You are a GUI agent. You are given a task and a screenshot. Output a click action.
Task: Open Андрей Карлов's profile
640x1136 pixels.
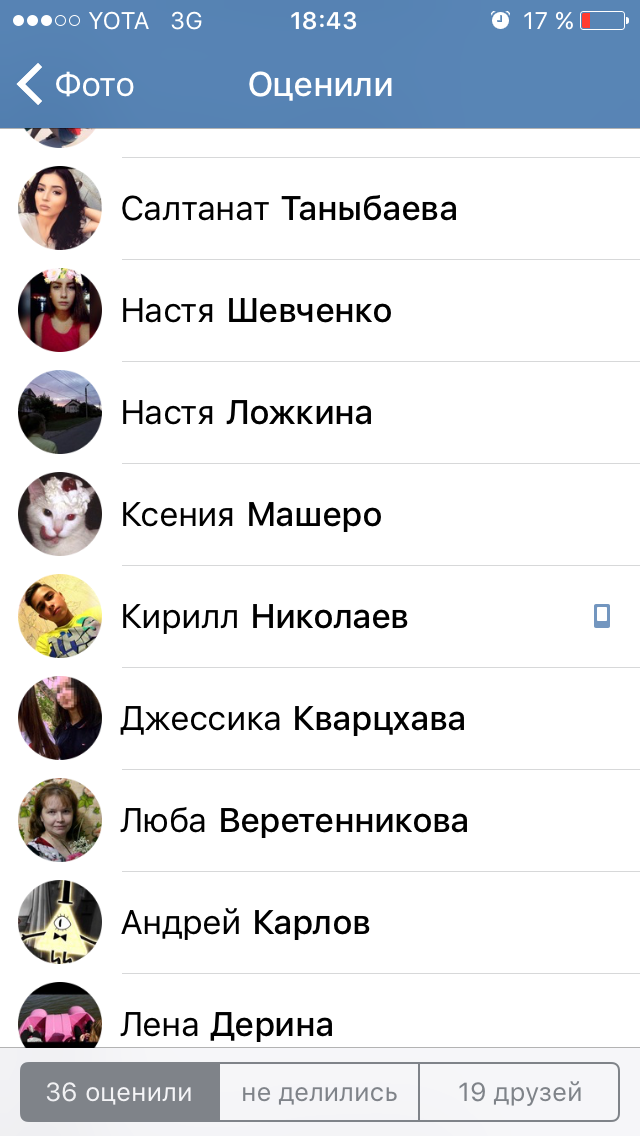click(x=320, y=924)
